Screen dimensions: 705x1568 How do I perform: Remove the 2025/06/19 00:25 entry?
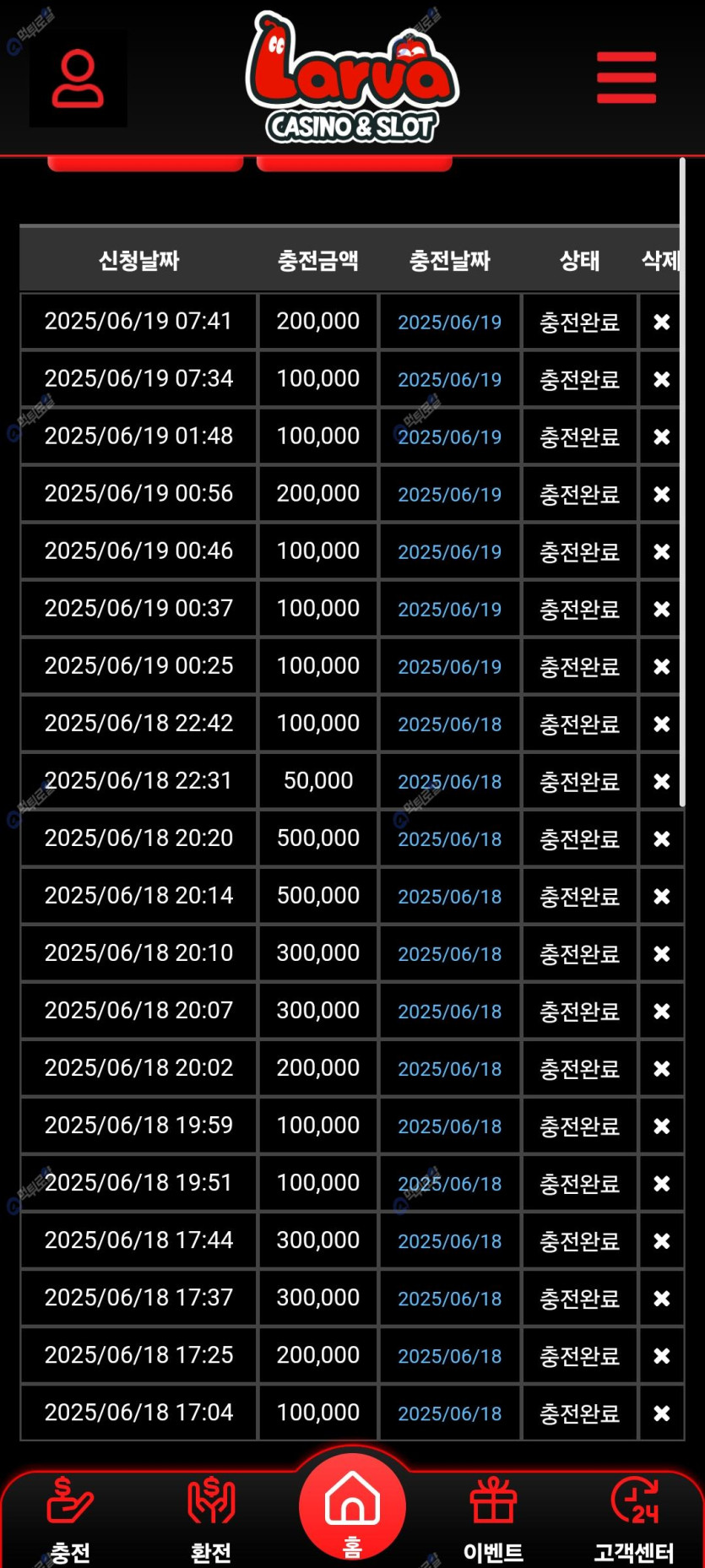click(662, 666)
